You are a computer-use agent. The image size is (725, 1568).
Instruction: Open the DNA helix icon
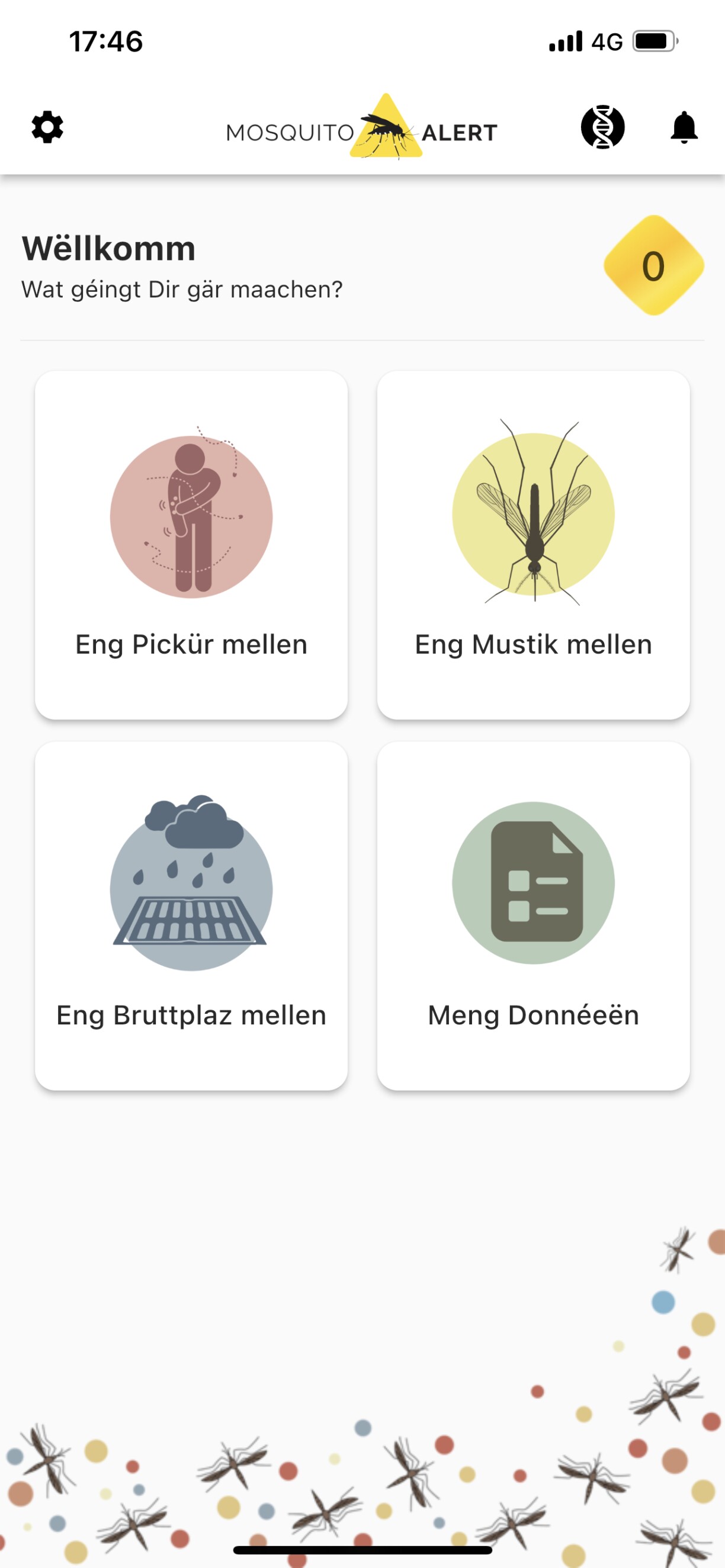point(602,127)
